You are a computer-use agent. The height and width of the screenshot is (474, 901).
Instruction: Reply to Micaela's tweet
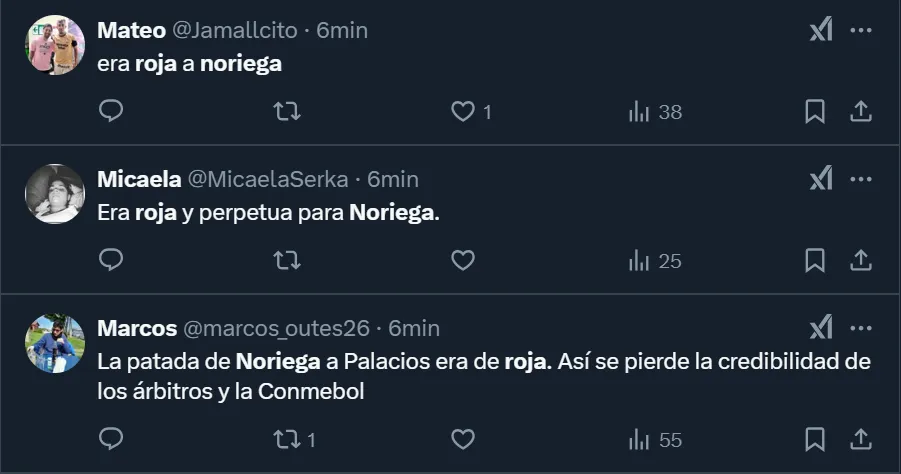point(111,261)
